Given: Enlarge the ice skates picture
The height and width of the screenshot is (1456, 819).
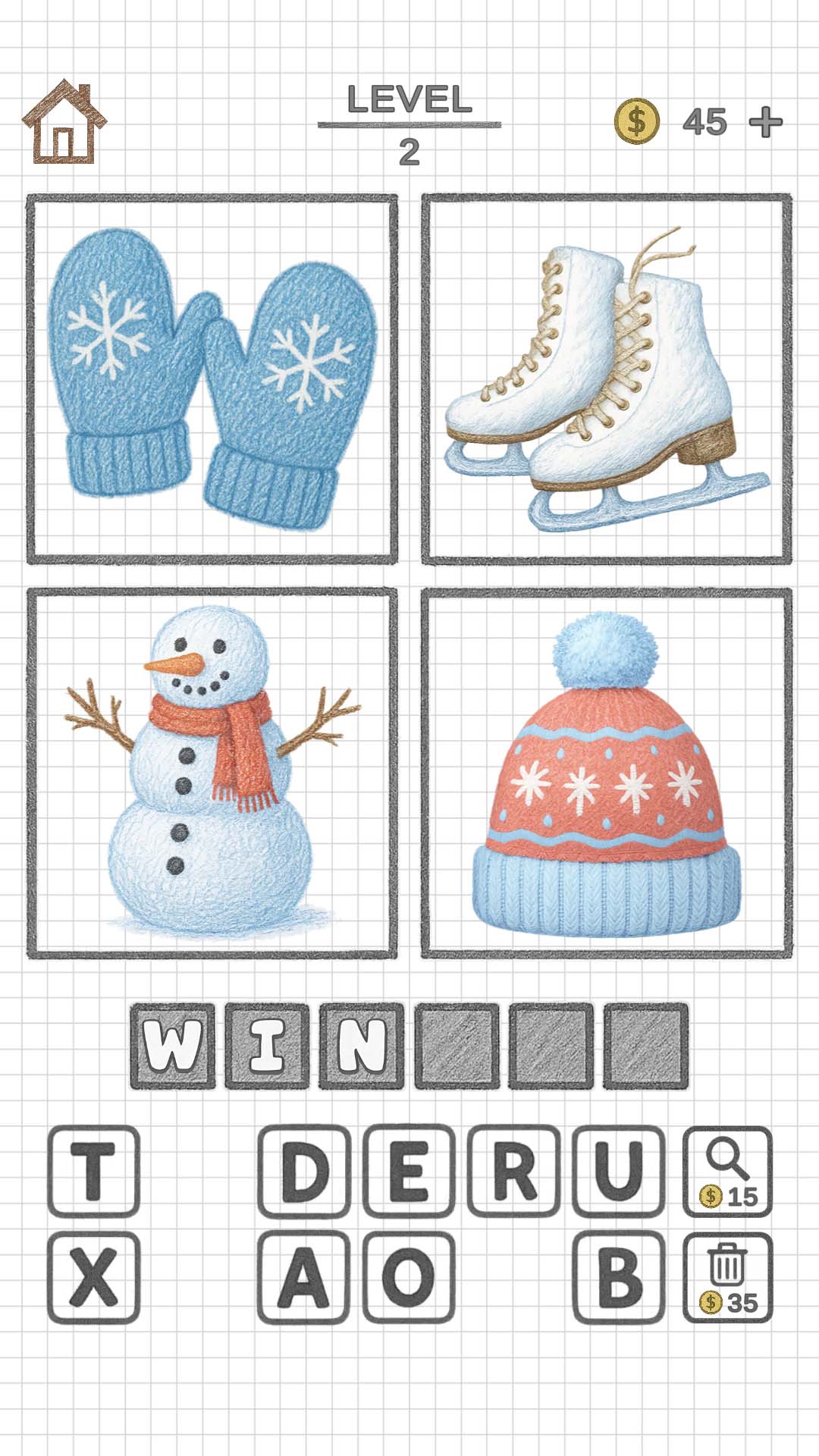Looking at the screenshot, I should [607, 379].
